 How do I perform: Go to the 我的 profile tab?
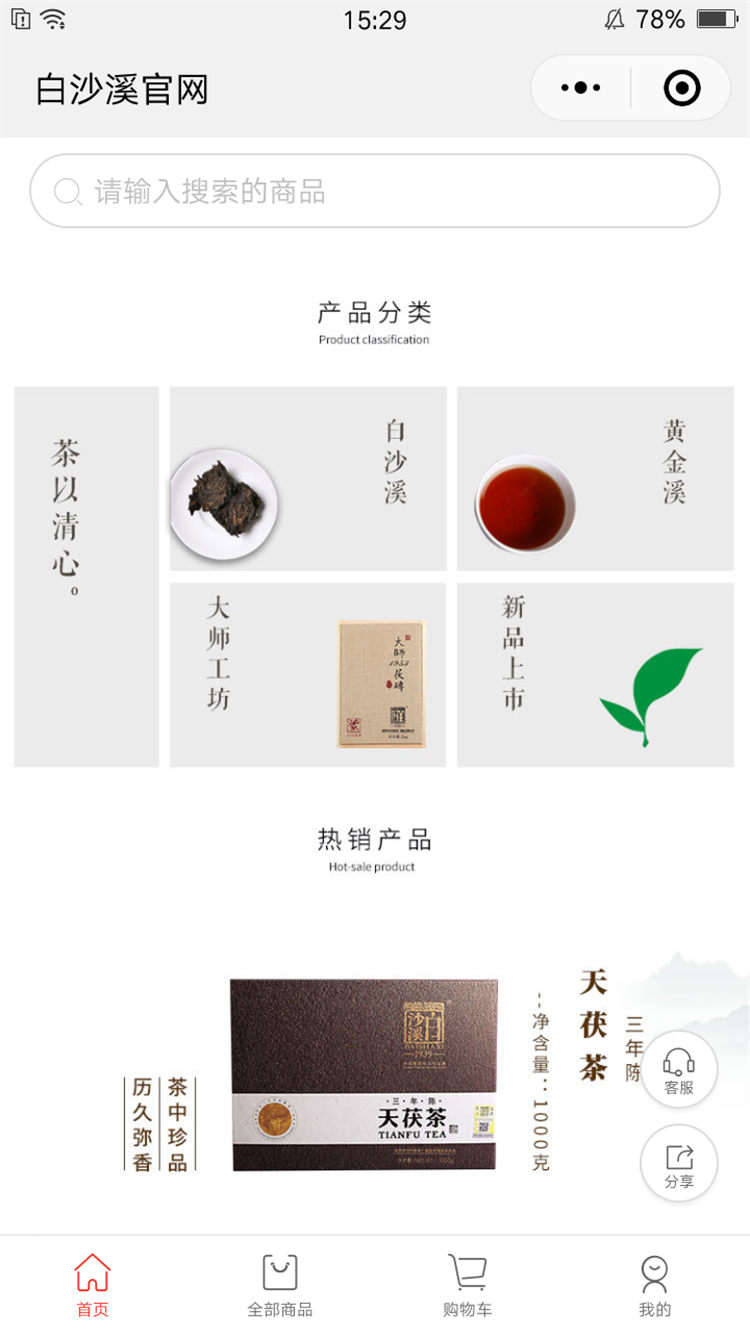(x=655, y=1286)
